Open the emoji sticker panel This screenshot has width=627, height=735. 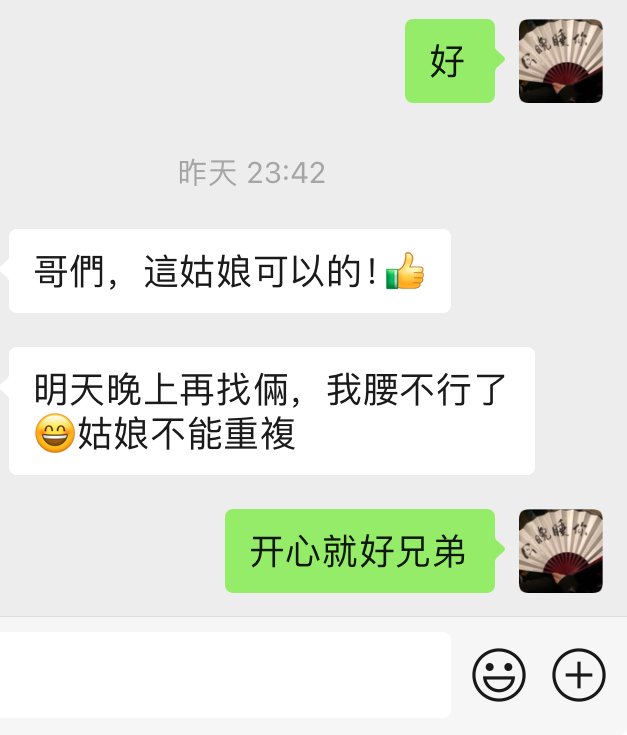(x=499, y=676)
